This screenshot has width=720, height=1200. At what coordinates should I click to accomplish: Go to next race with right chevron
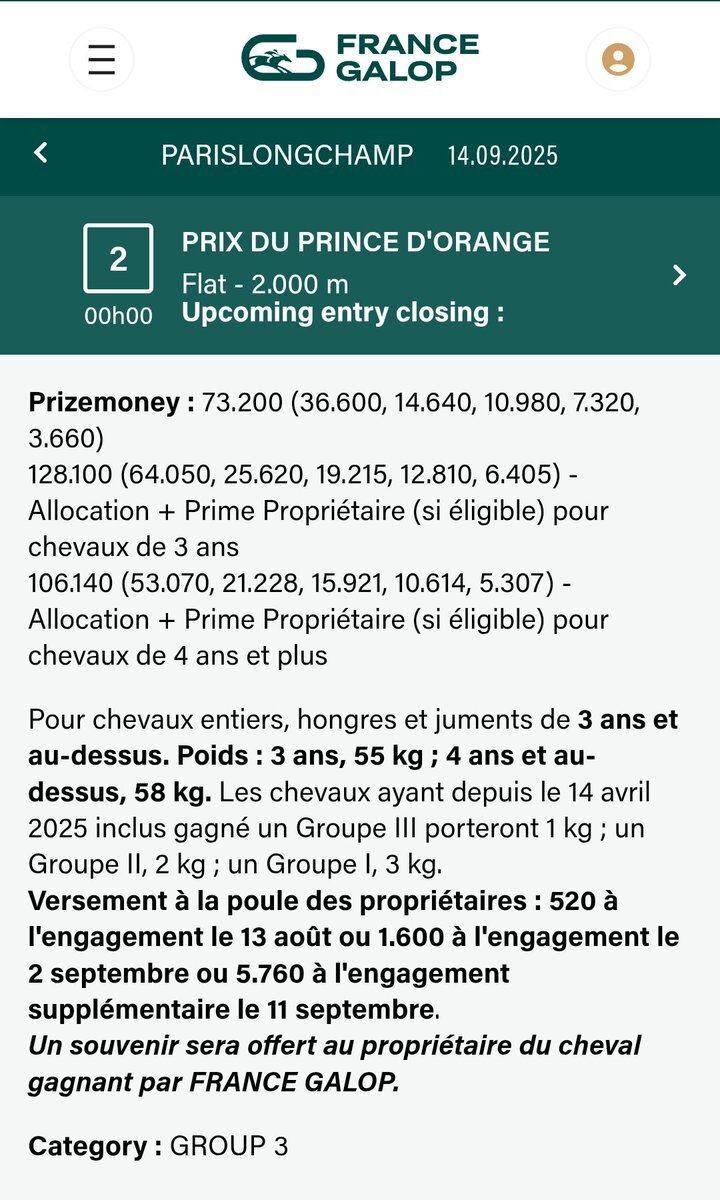680,275
